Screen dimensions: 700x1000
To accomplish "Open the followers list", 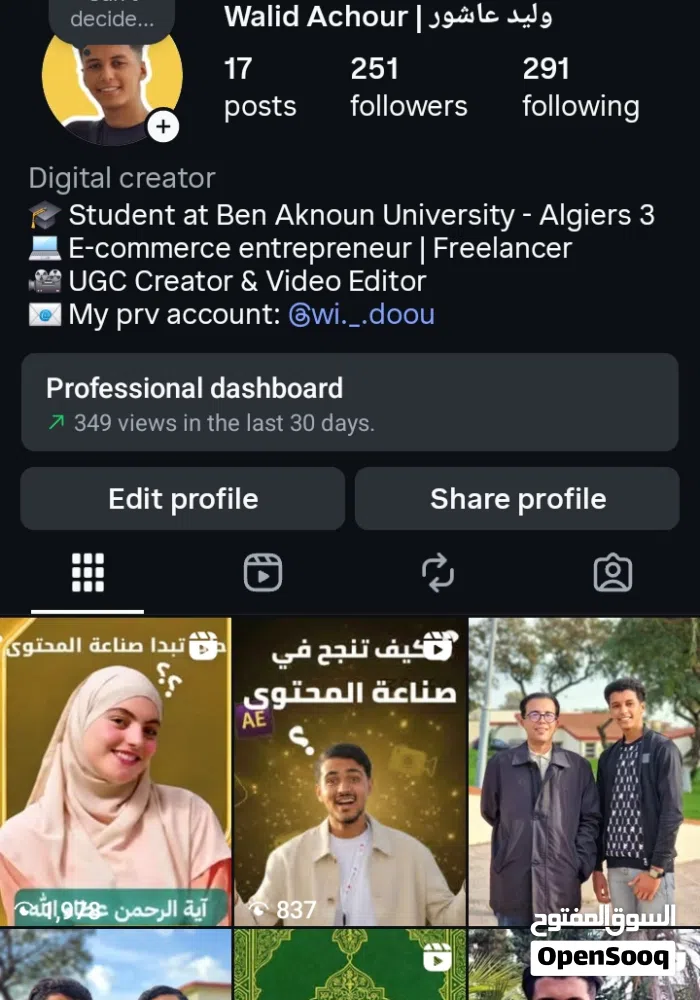I will (x=408, y=87).
